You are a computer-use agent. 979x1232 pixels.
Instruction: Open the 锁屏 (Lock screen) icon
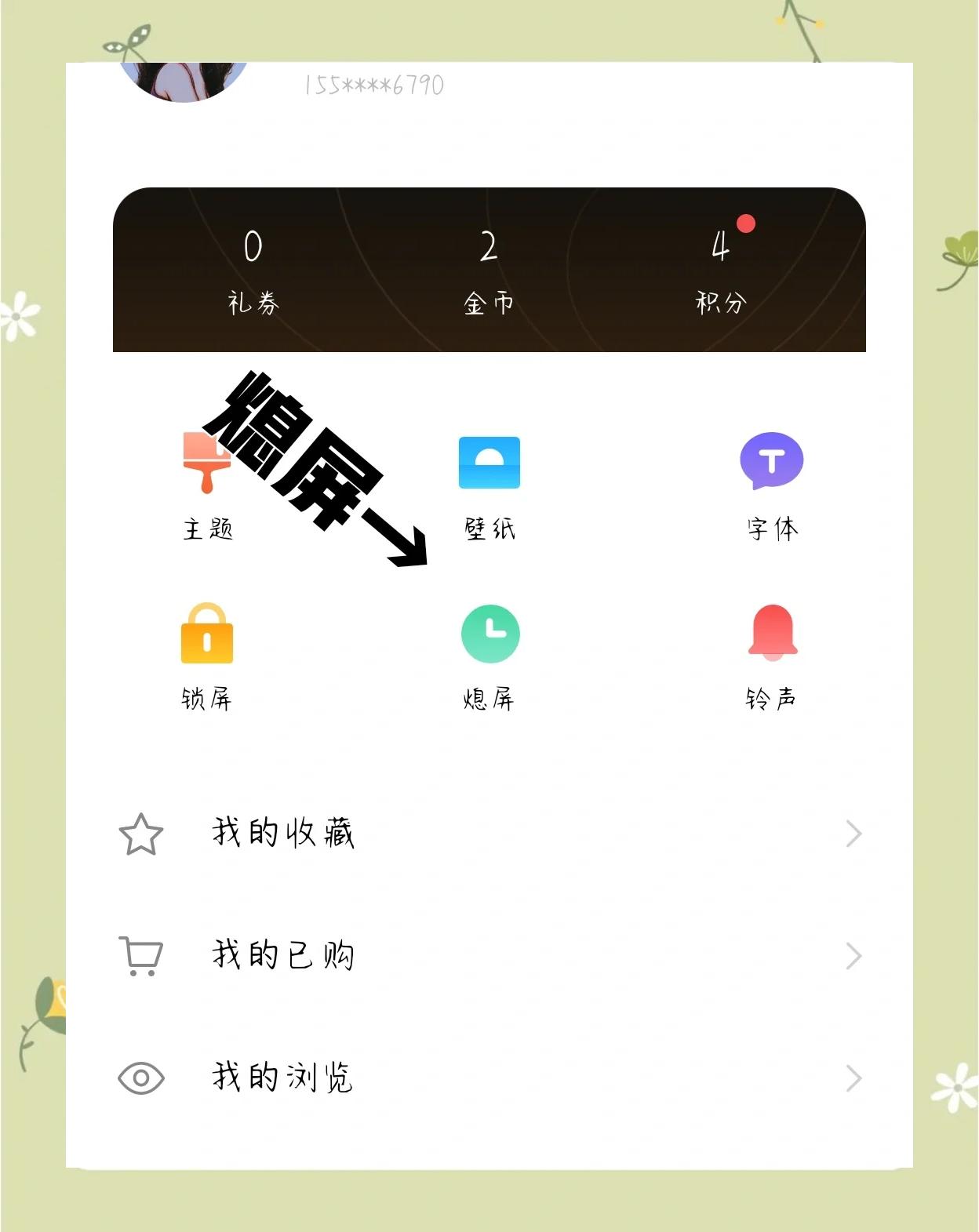(x=206, y=633)
